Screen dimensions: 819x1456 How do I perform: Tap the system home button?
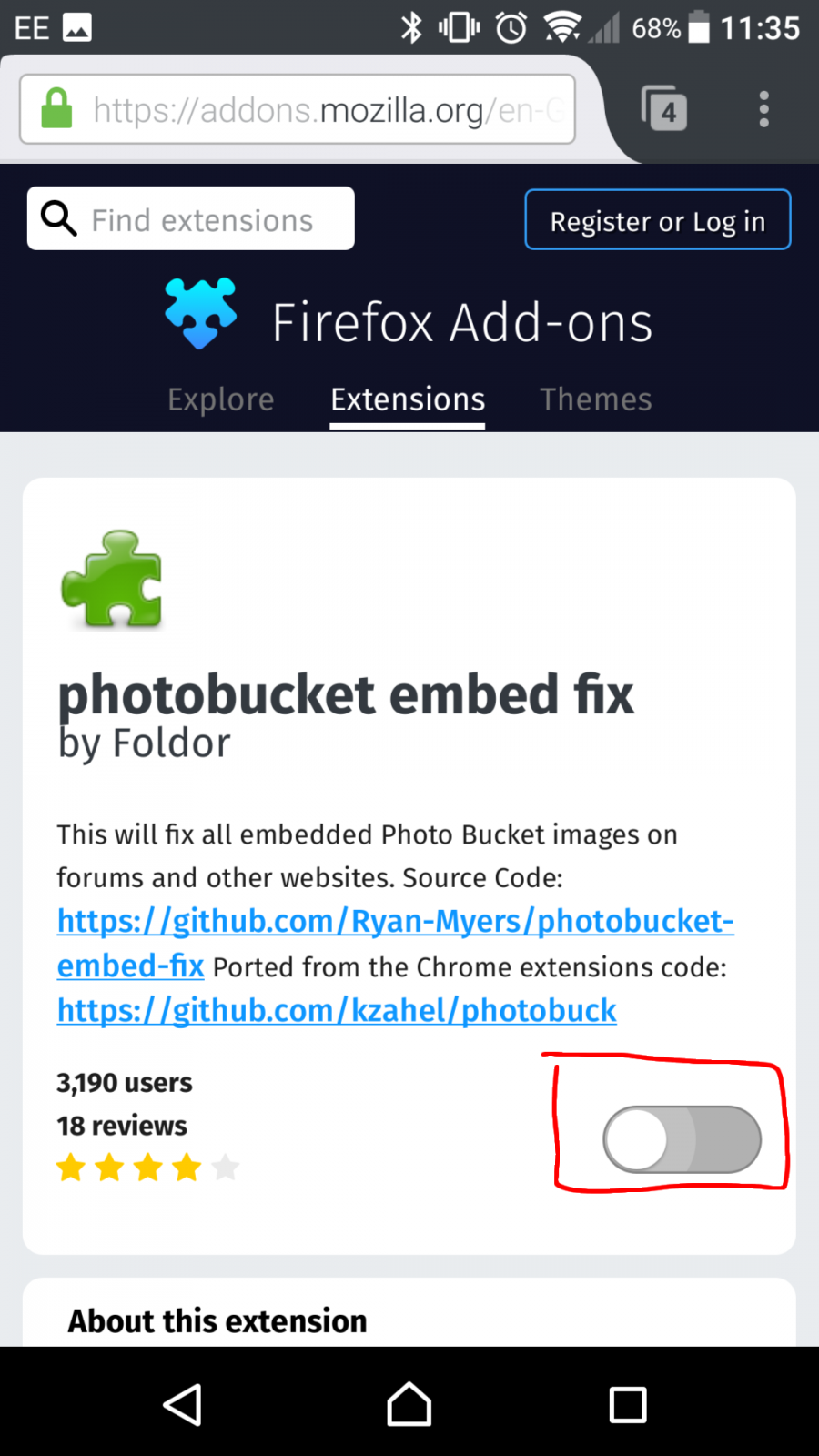(409, 1404)
